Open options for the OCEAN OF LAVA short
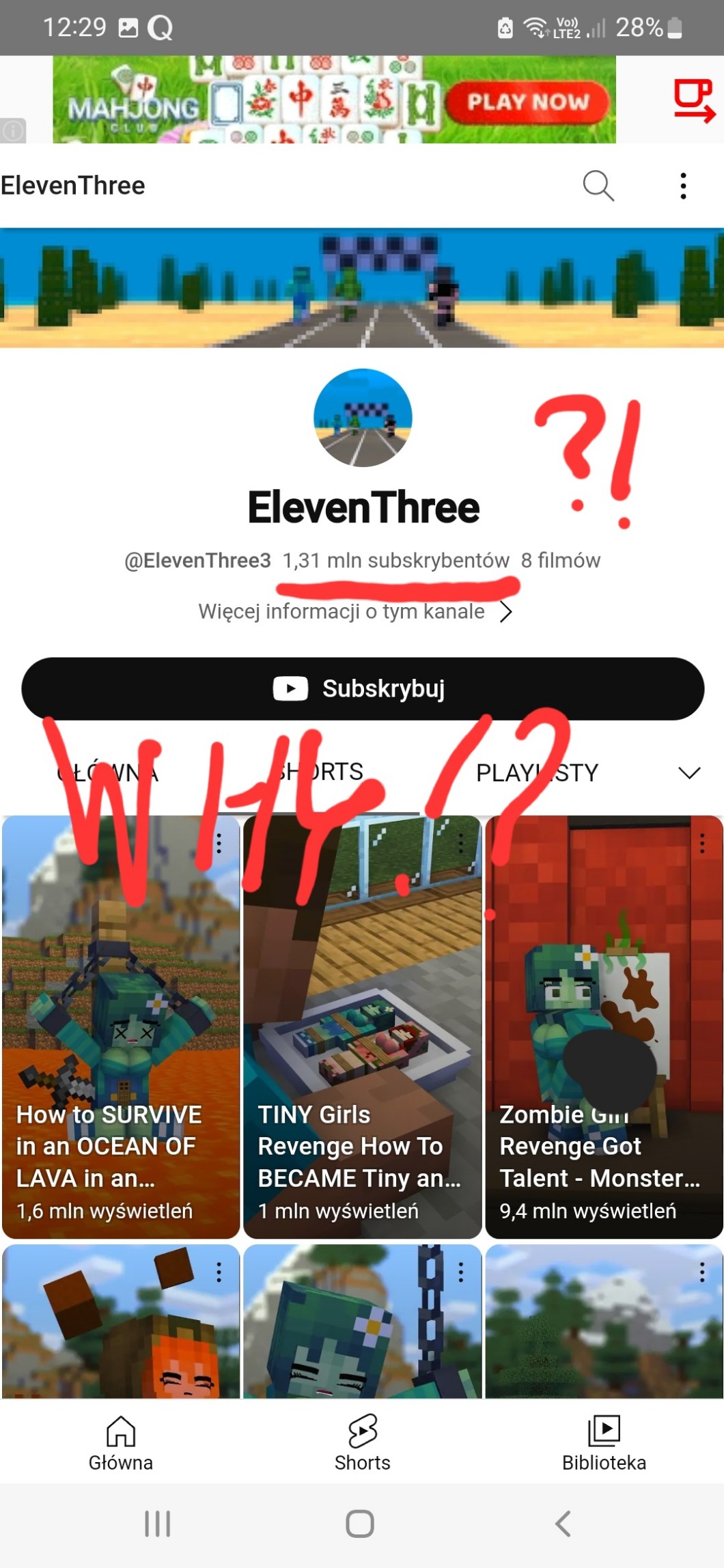This screenshot has width=724, height=1568. 219,844
